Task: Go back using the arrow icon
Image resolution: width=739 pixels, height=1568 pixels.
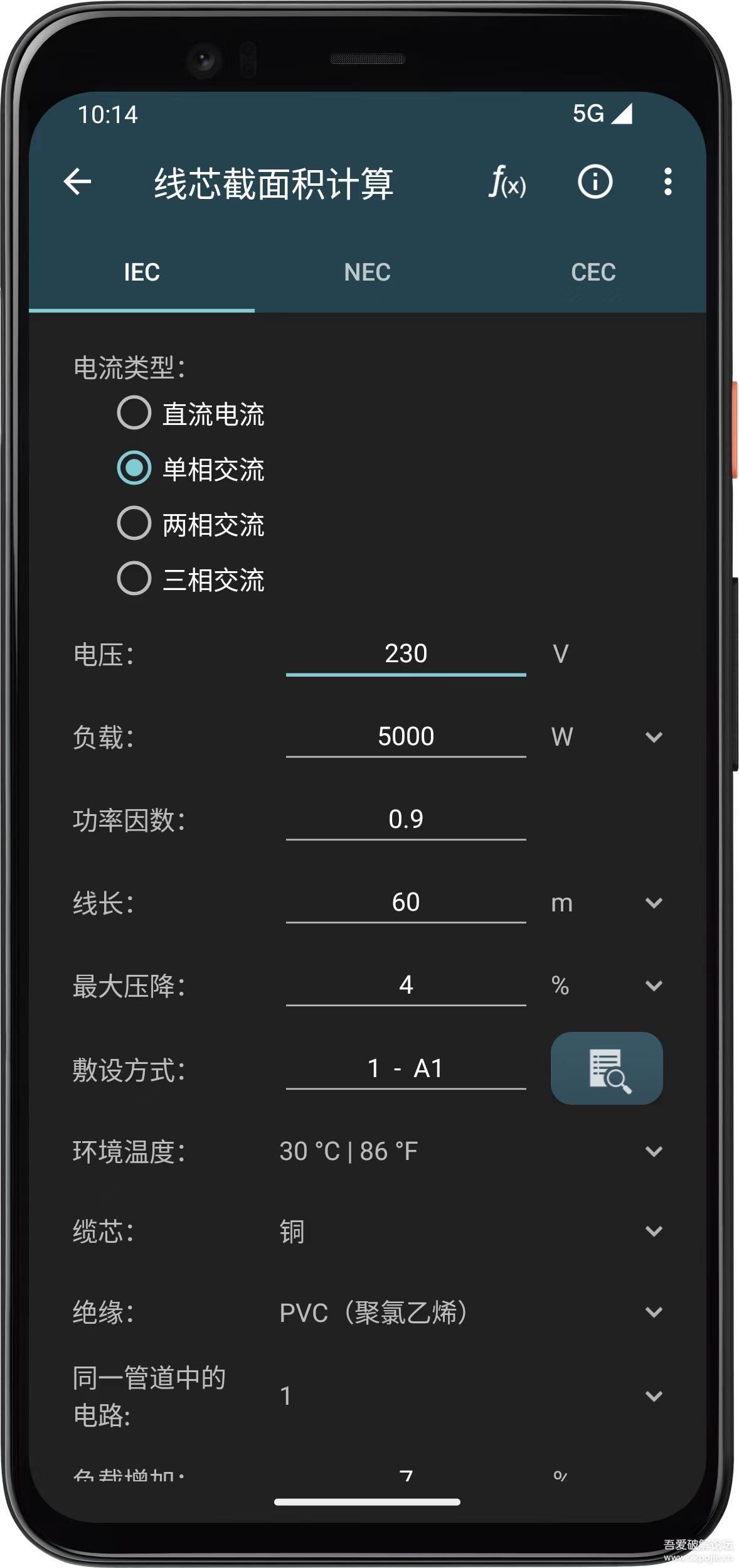Action: pos(78,183)
